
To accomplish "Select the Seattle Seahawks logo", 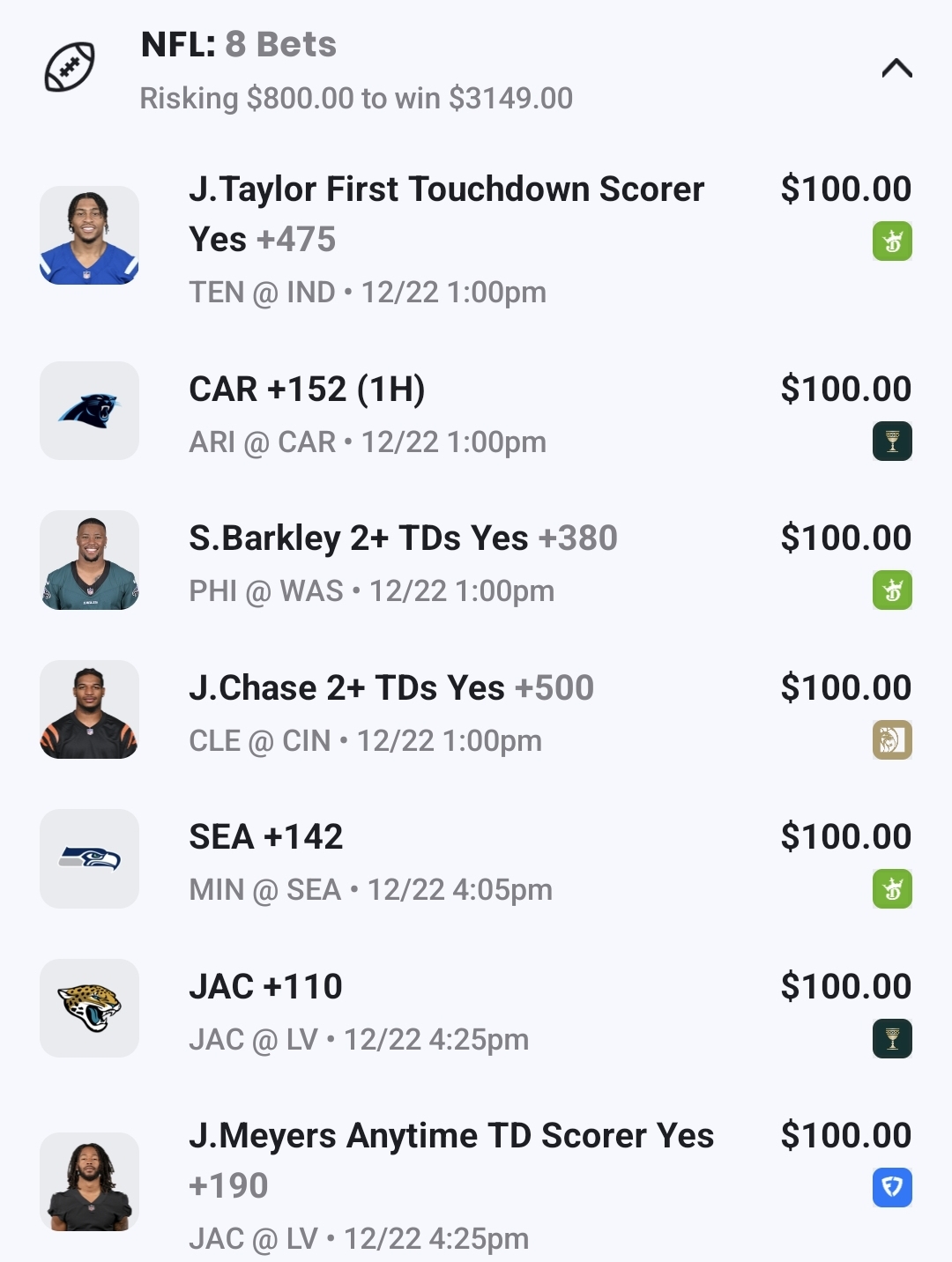I will (89, 859).
